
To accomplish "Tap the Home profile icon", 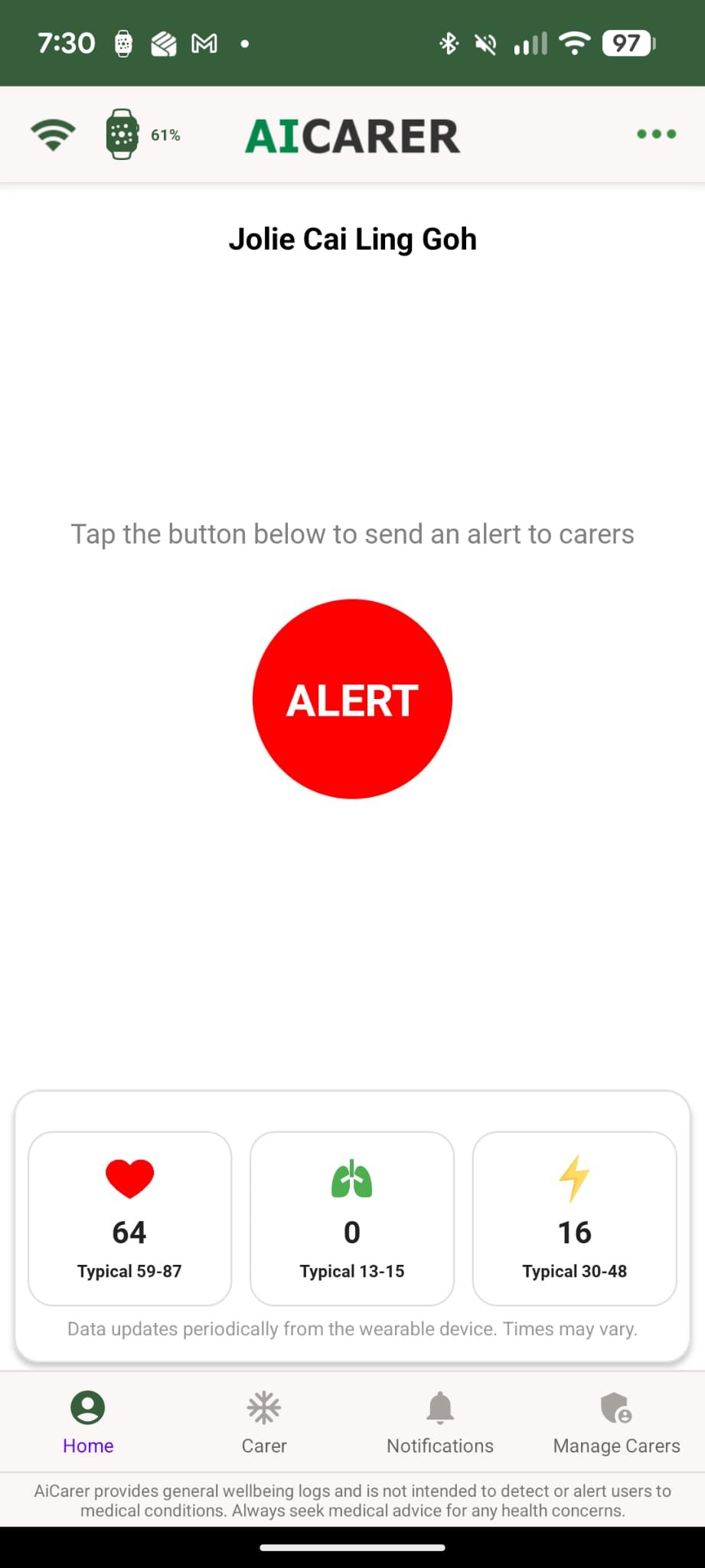I will 87,1407.
